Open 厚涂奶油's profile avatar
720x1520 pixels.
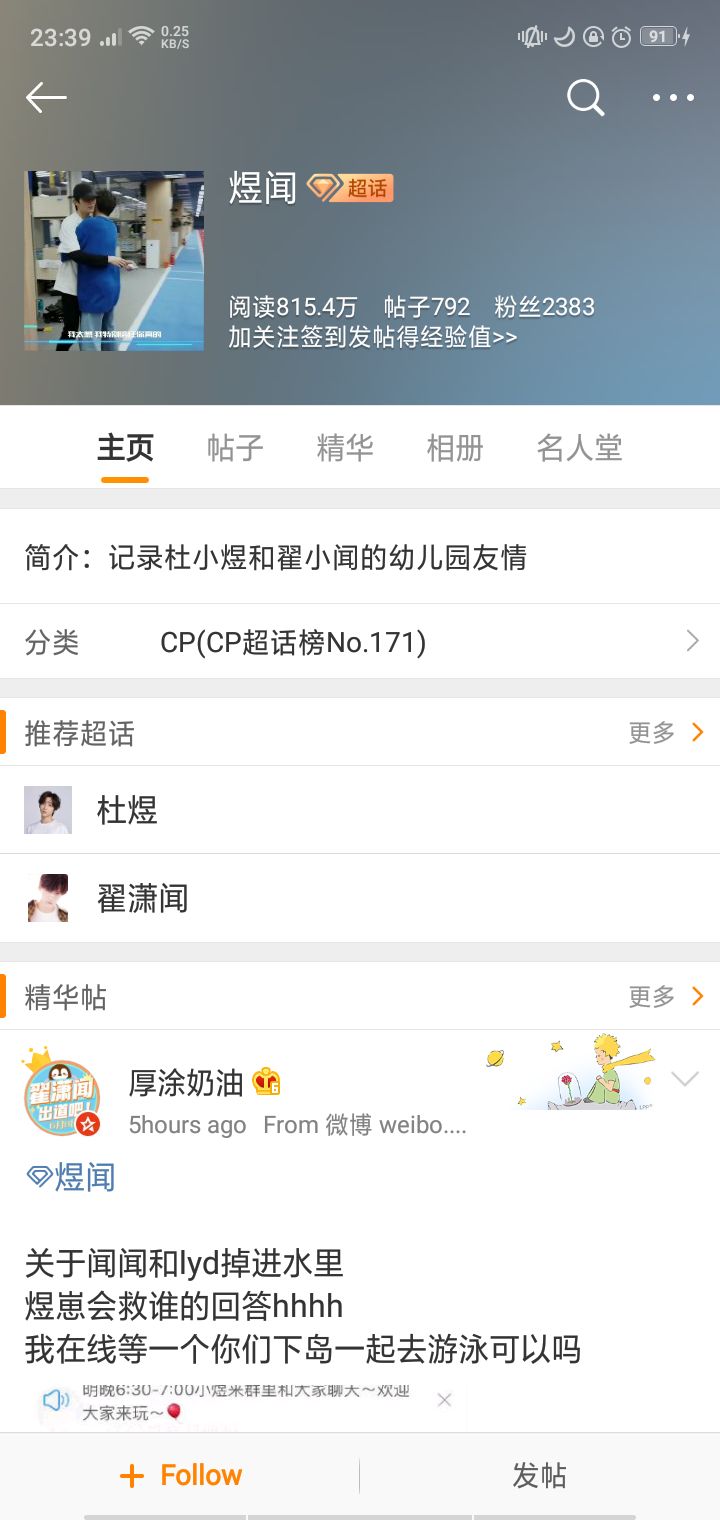coord(62,1098)
